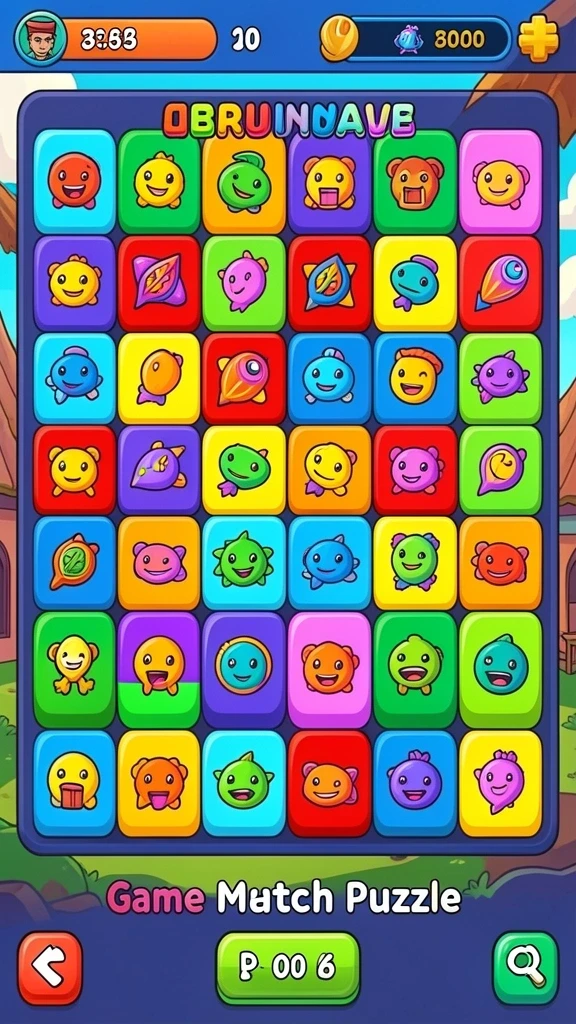The image size is (576, 1024).
Task: Select the orange face on pink tile
Action: pos(329,670)
